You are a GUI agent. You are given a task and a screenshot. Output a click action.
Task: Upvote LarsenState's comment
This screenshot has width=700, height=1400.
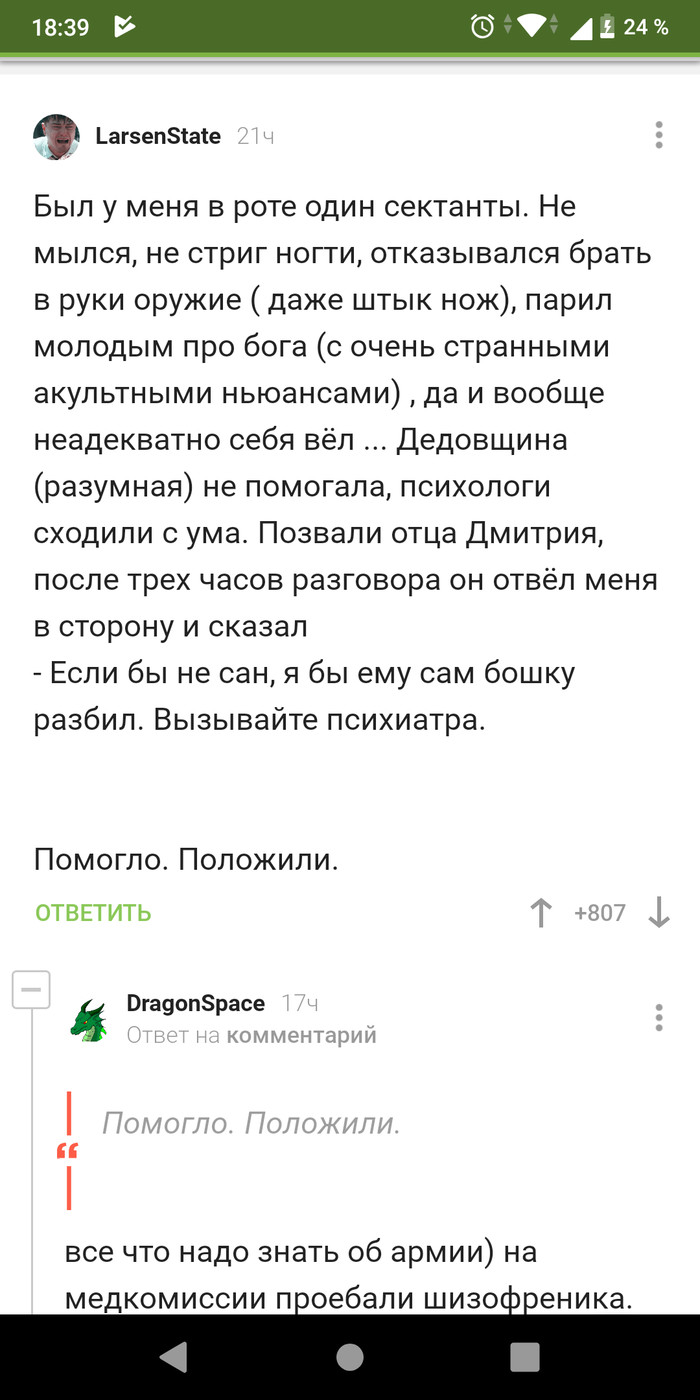tap(541, 912)
